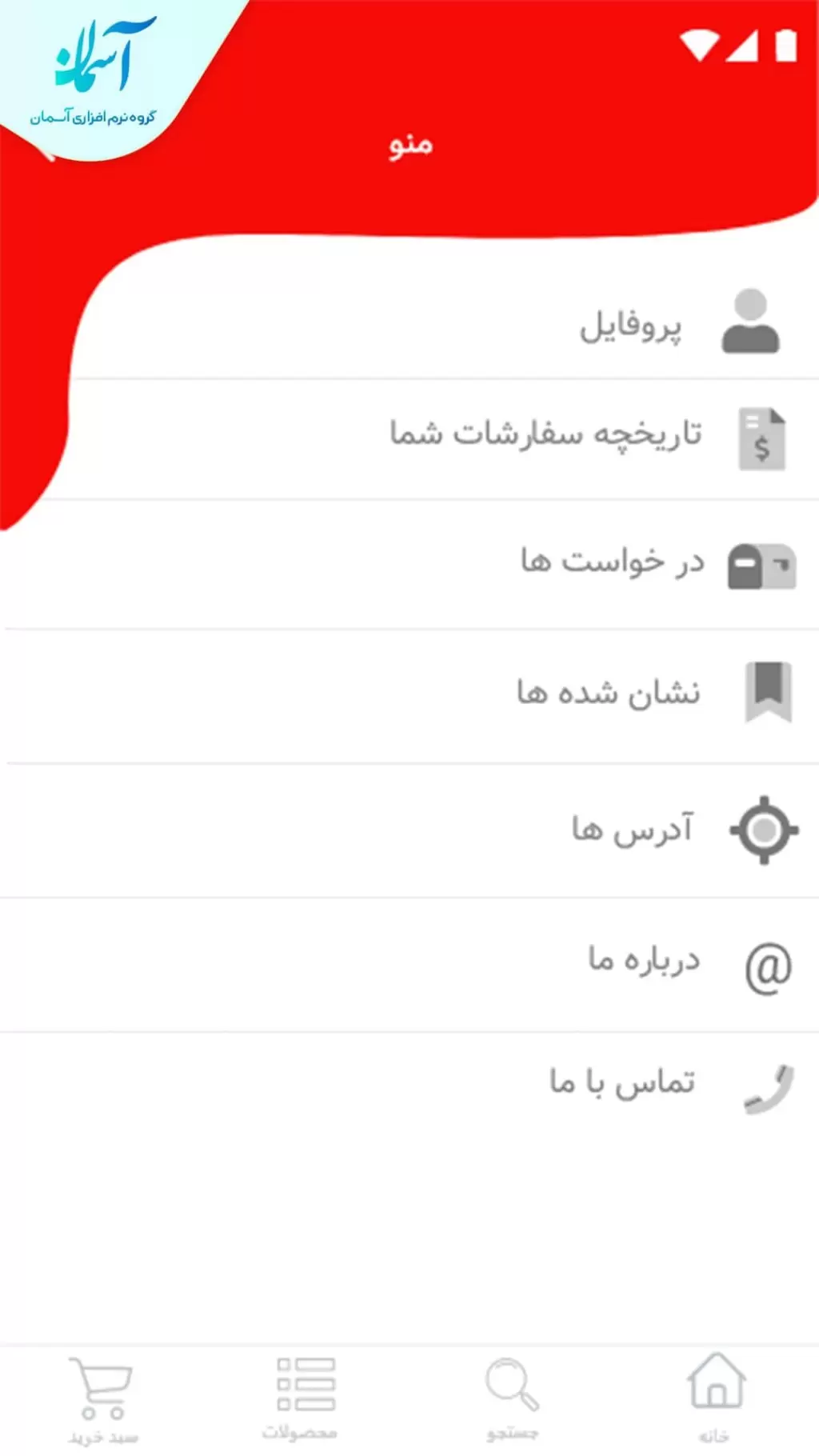Switch to the خانه (Home) tab
This screenshot has width=819, height=1456.
click(x=716, y=1396)
